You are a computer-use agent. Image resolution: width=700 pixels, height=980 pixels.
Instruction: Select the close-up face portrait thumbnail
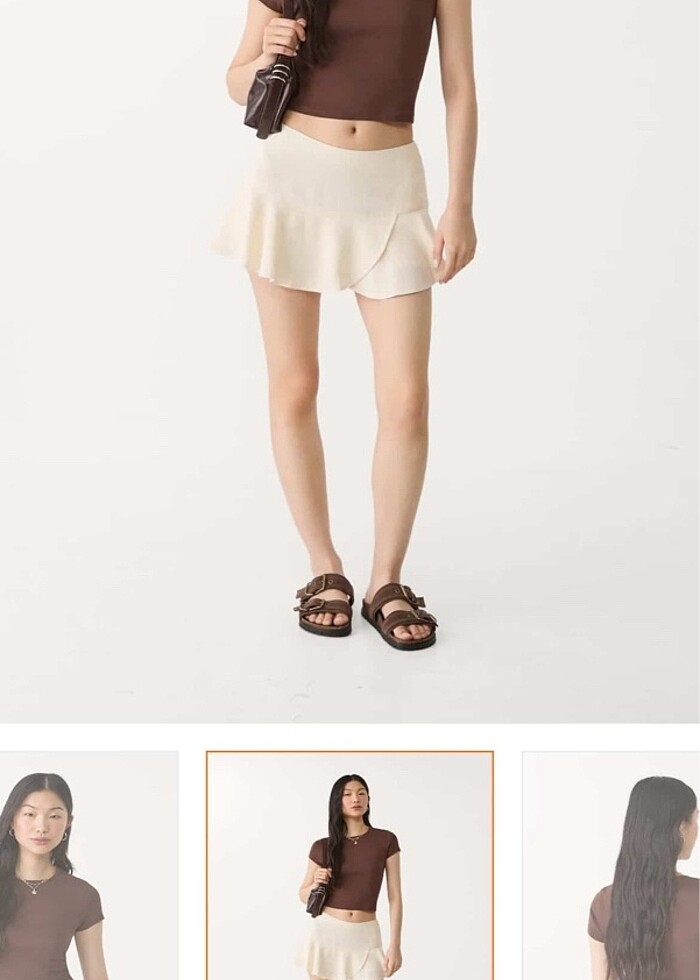point(88,865)
